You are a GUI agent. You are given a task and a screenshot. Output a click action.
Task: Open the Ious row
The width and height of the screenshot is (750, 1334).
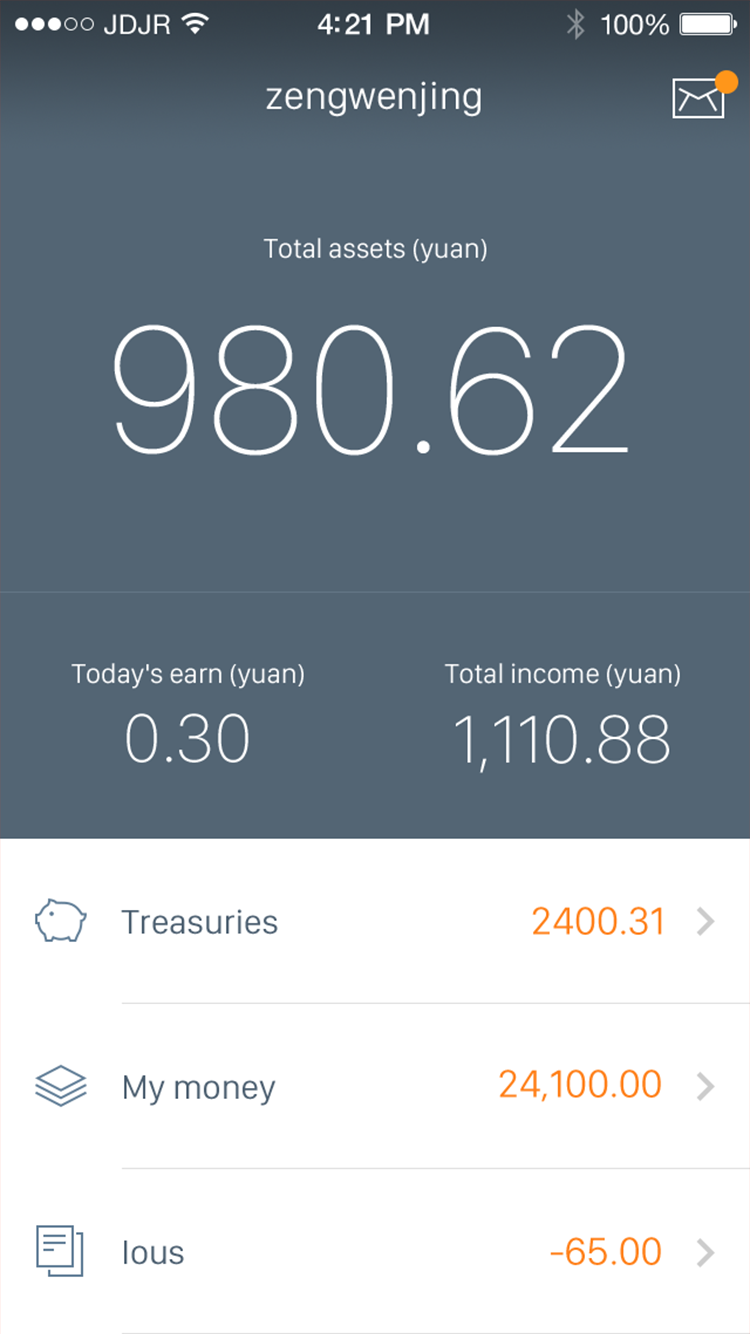(375, 1251)
